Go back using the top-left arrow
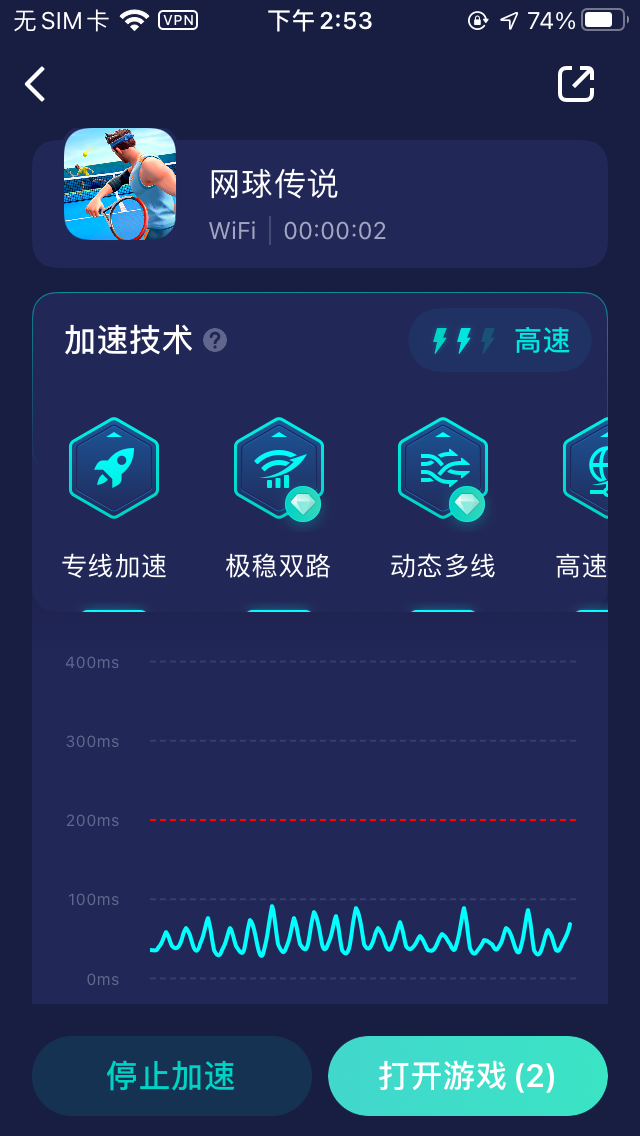Image resolution: width=640 pixels, height=1136 pixels. 36,85
